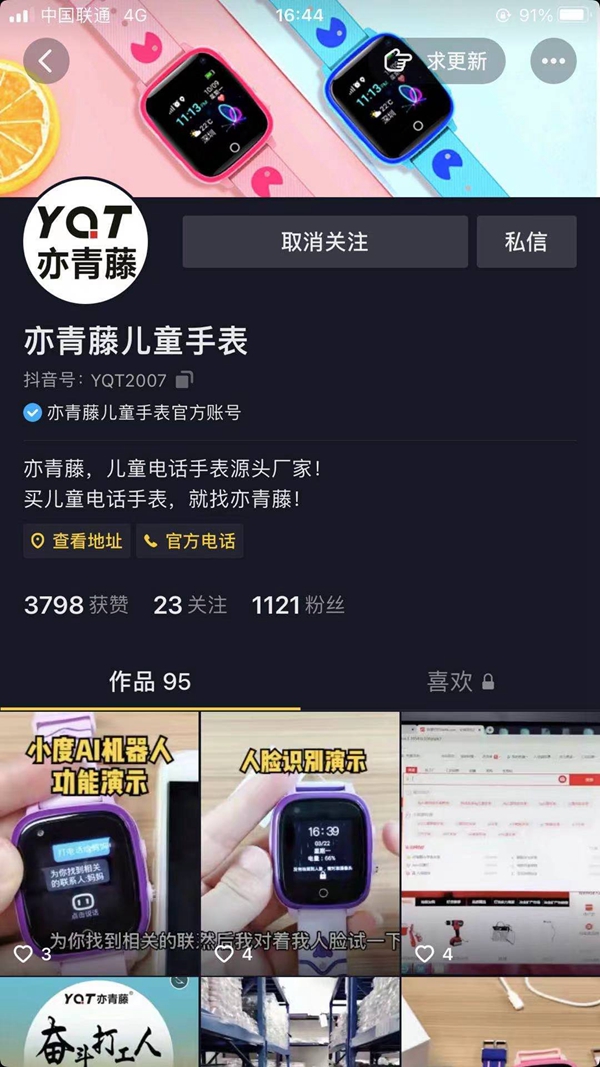600x1067 pixels.
Task: View the 亦青藤 profile avatar
Action: tap(85, 240)
